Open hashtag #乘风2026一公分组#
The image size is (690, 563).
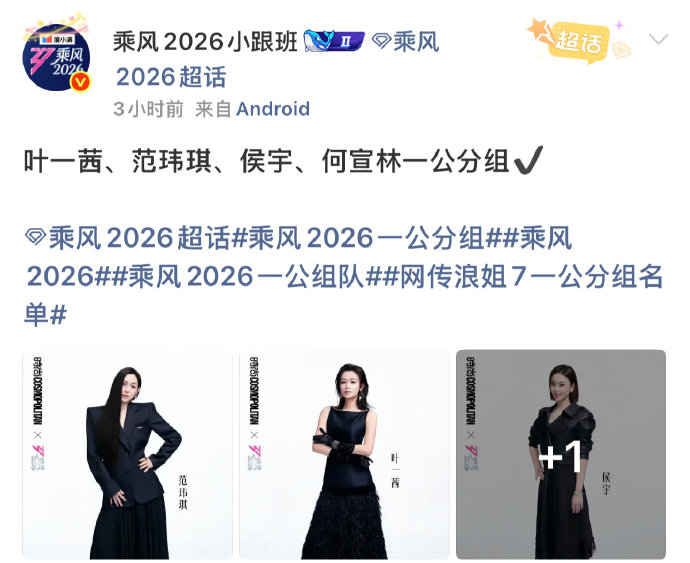[360, 239]
